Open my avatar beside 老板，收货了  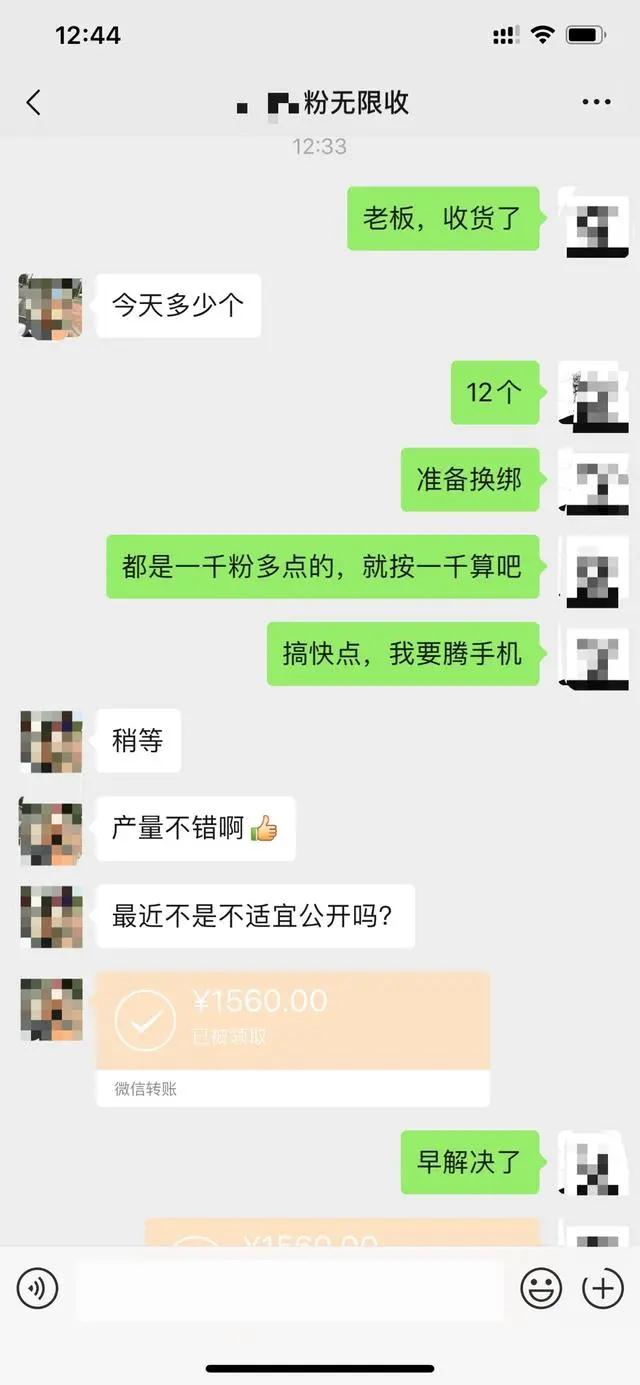[597, 222]
